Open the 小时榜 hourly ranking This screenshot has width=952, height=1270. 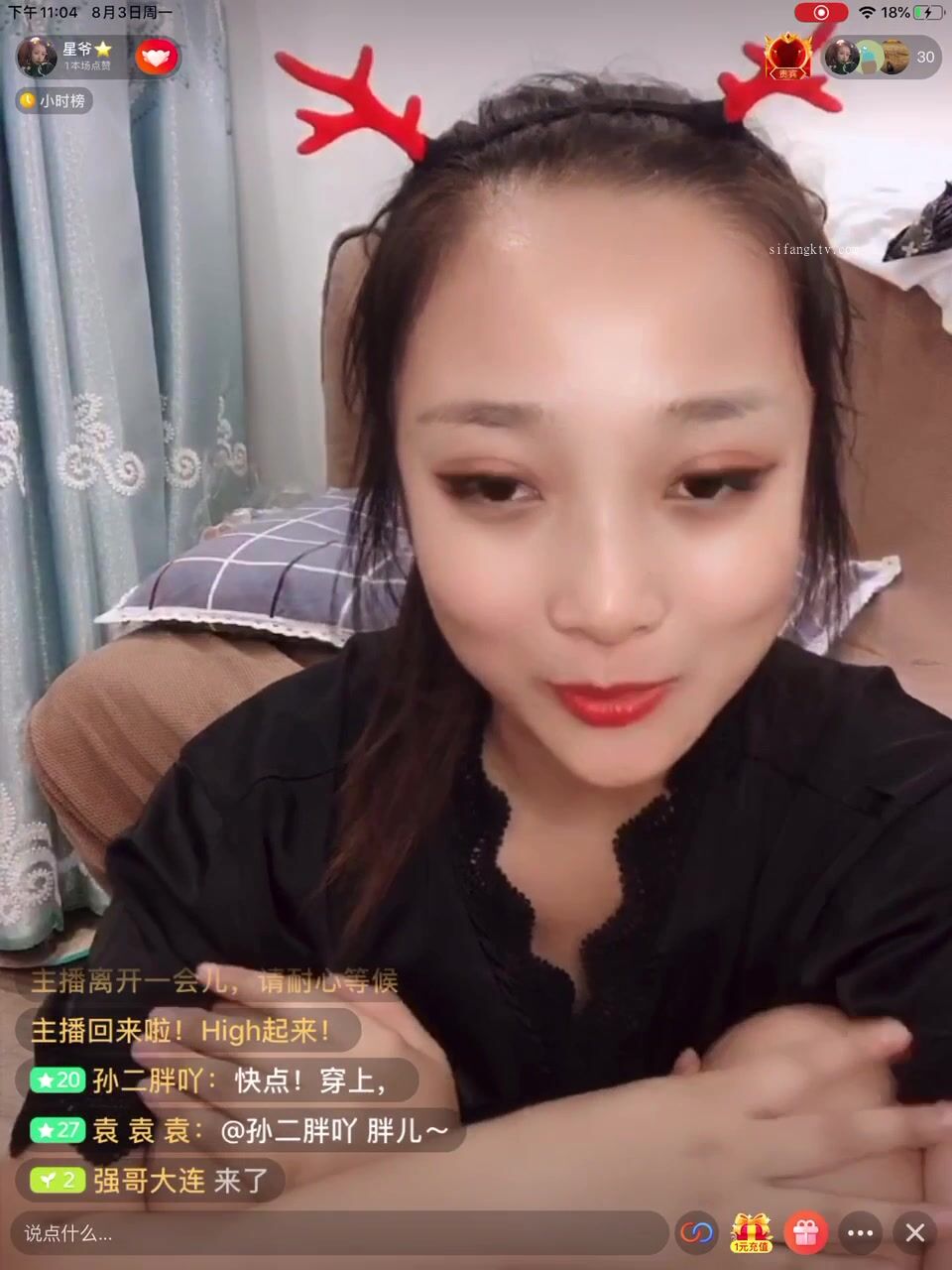click(x=55, y=100)
